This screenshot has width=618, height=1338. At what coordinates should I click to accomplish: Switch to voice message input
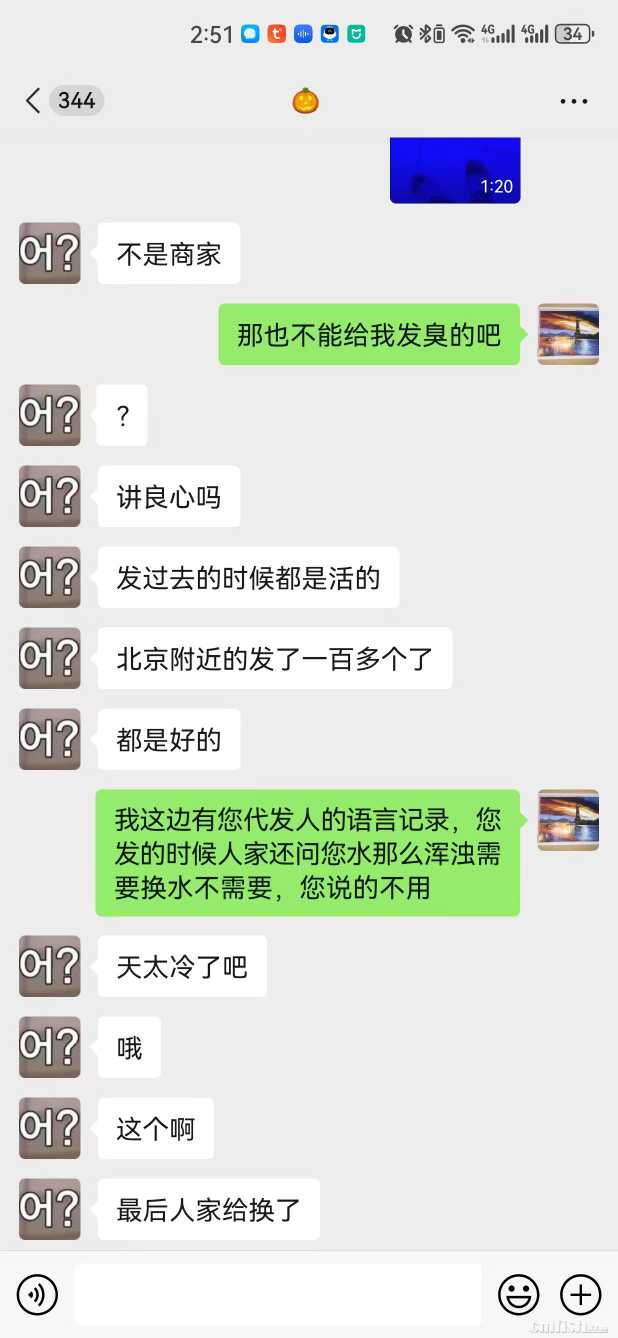tap(38, 1295)
